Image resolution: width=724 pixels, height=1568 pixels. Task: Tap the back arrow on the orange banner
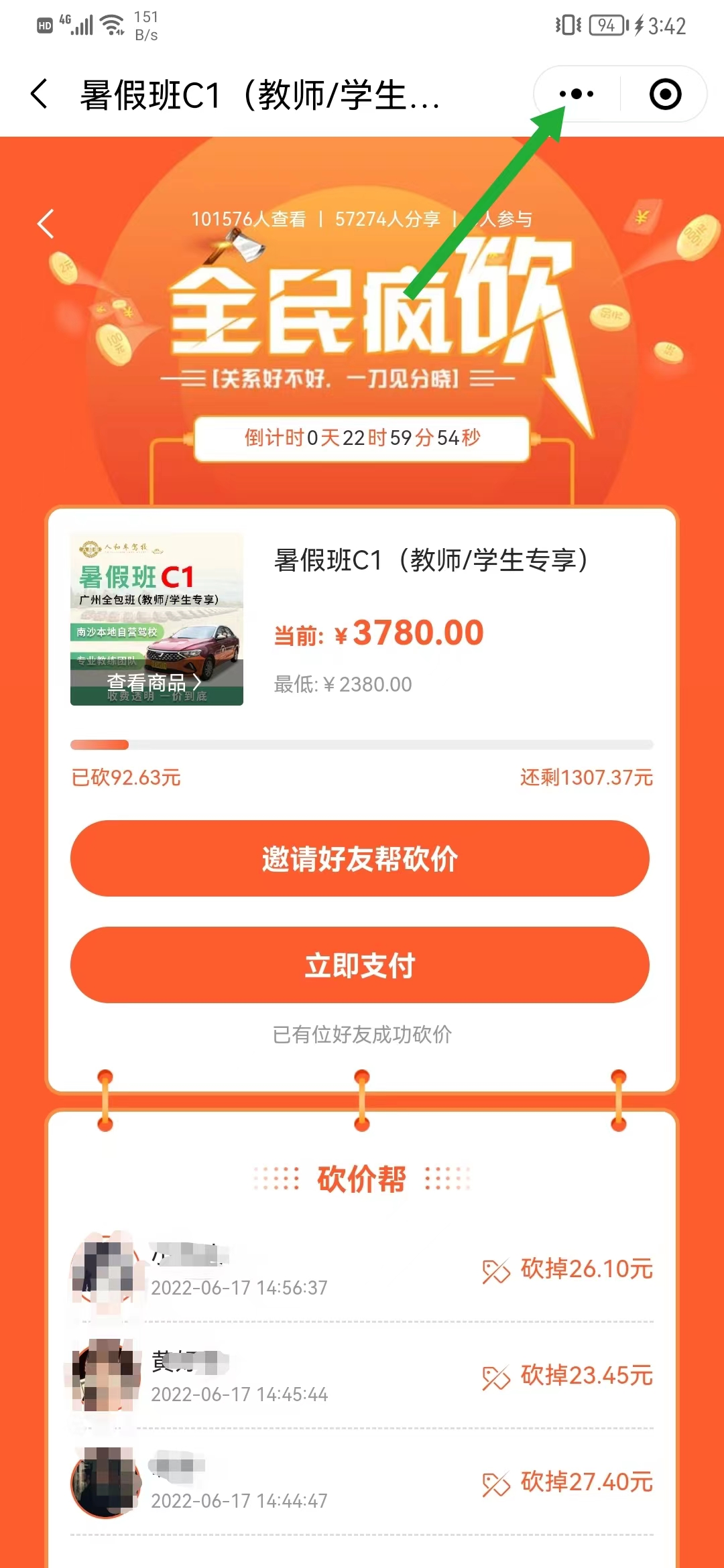[46, 224]
